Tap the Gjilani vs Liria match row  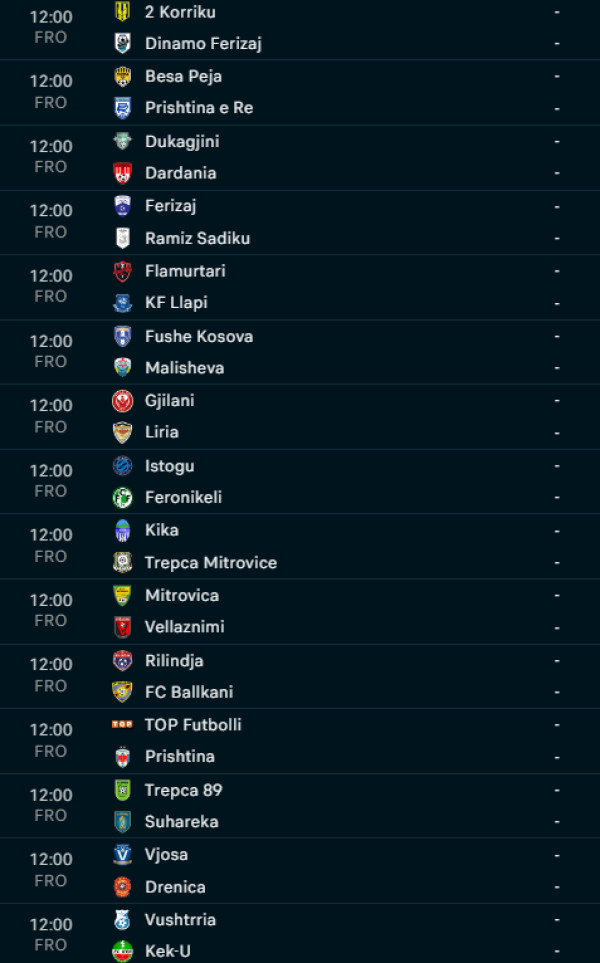click(x=300, y=416)
